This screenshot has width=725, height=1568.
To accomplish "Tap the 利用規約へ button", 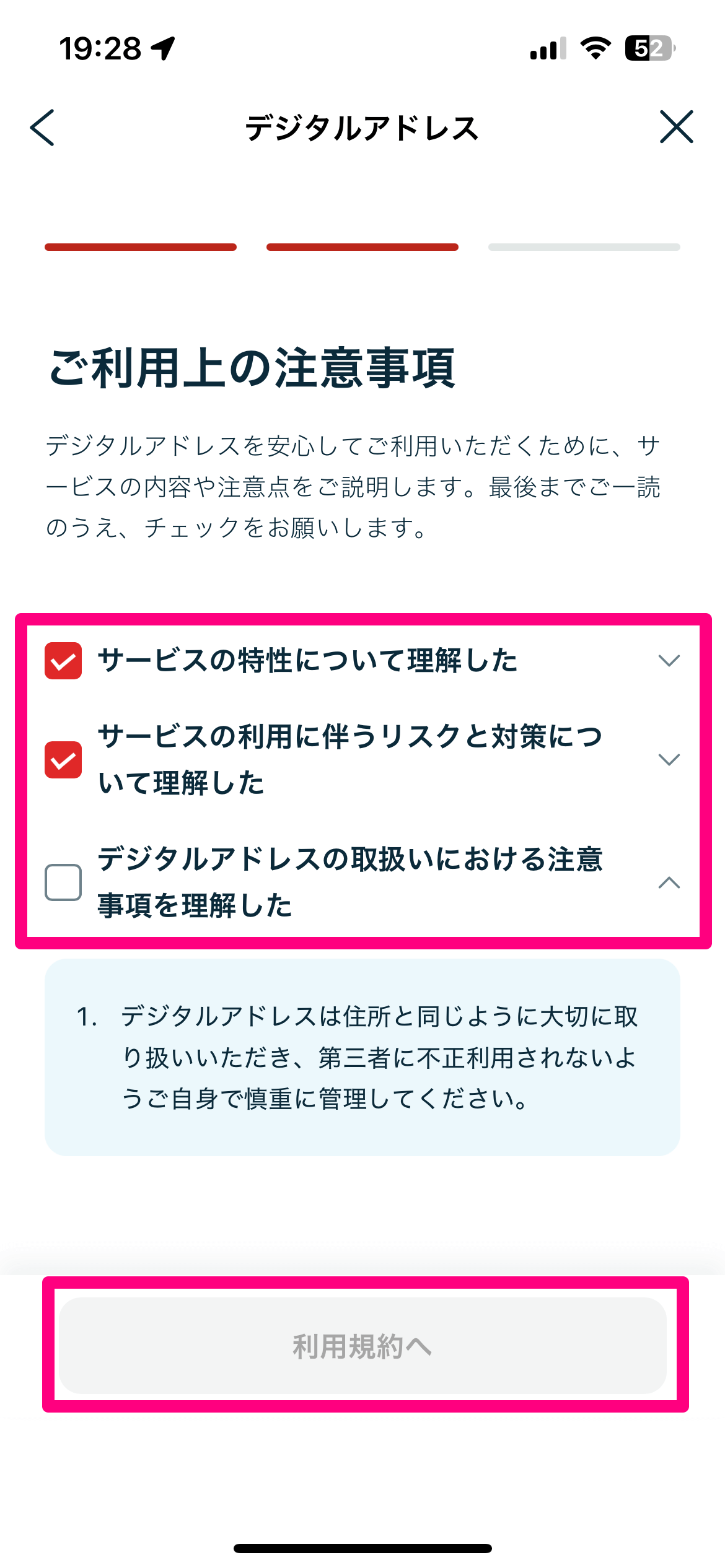I will point(362,1346).
